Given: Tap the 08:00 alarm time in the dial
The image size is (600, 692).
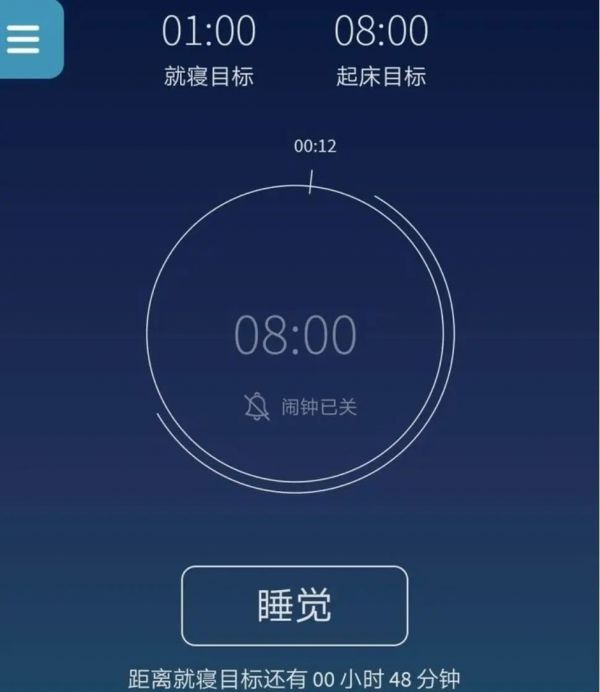Looking at the screenshot, I should [x=295, y=335].
